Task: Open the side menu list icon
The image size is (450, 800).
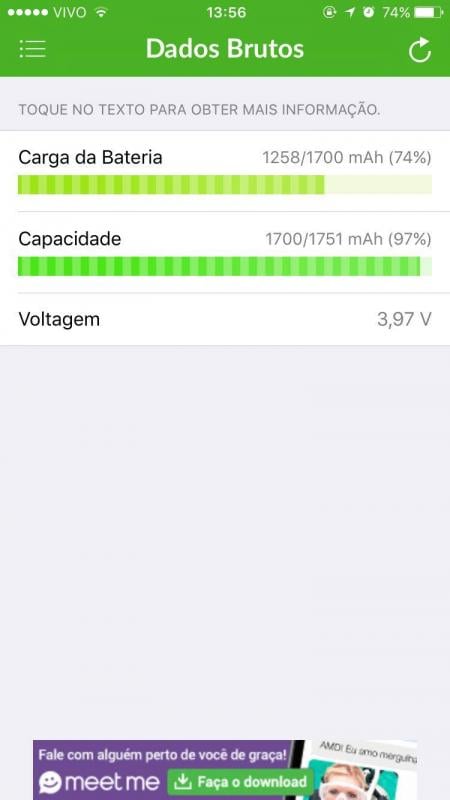Action: point(33,49)
